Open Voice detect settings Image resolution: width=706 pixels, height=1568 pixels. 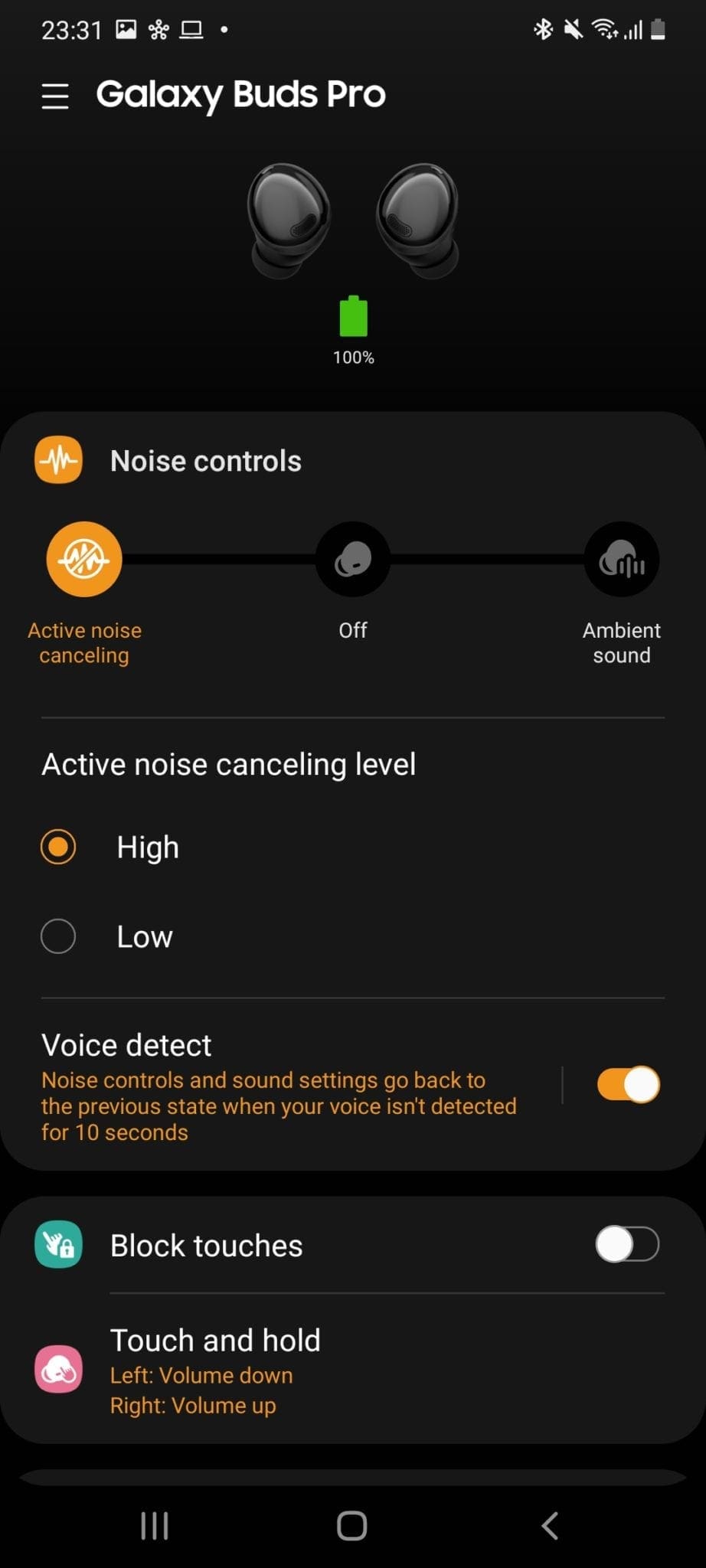[x=279, y=1086]
